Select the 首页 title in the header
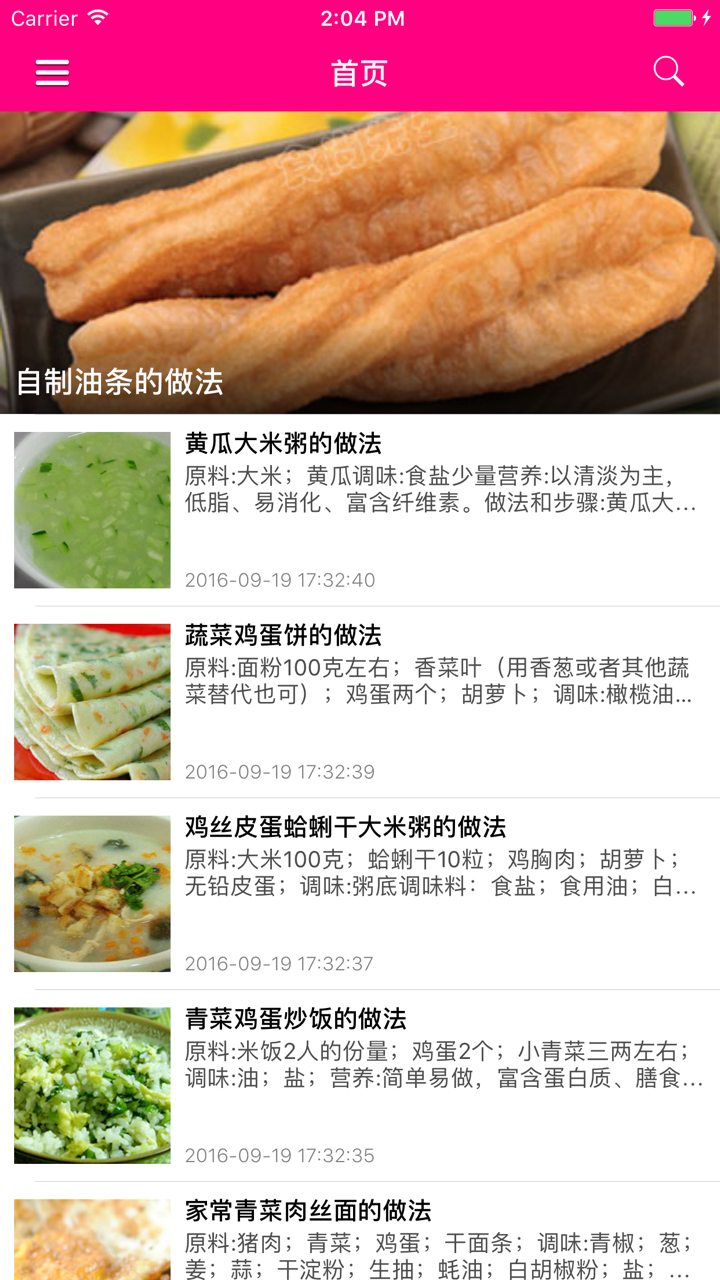 (360, 71)
